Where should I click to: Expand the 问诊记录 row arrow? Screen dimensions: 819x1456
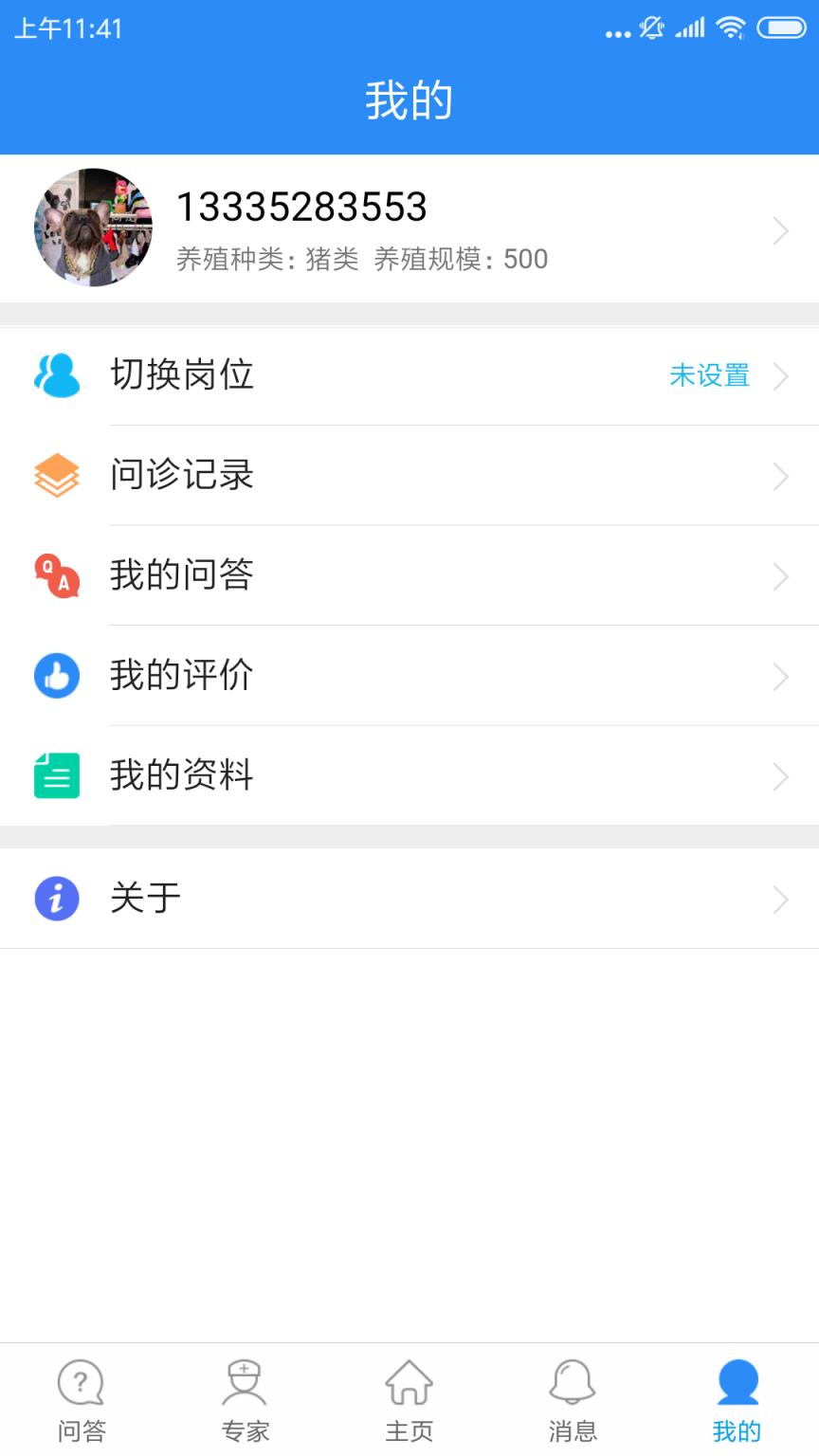coord(779,476)
